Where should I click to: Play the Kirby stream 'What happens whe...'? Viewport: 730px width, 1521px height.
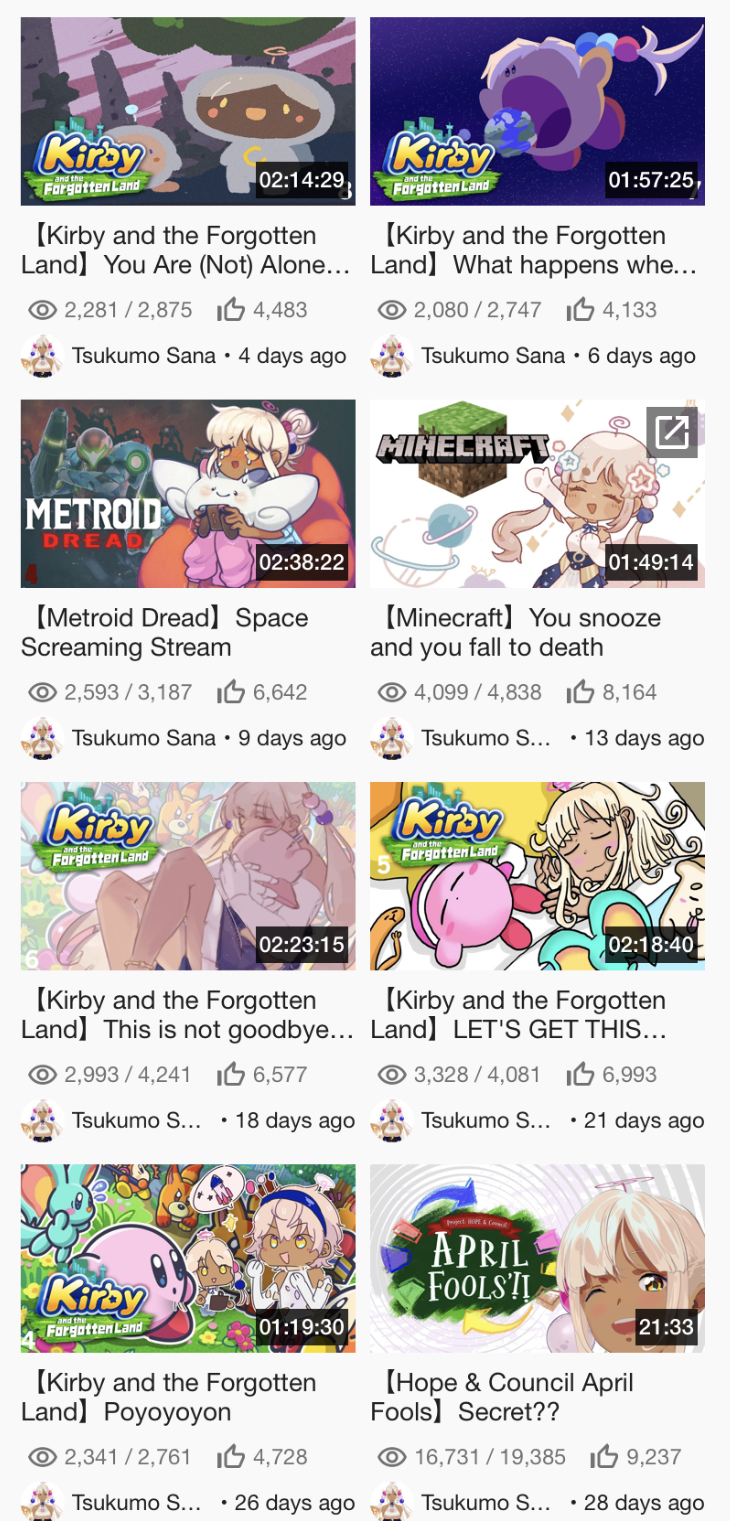pyautogui.click(x=537, y=111)
